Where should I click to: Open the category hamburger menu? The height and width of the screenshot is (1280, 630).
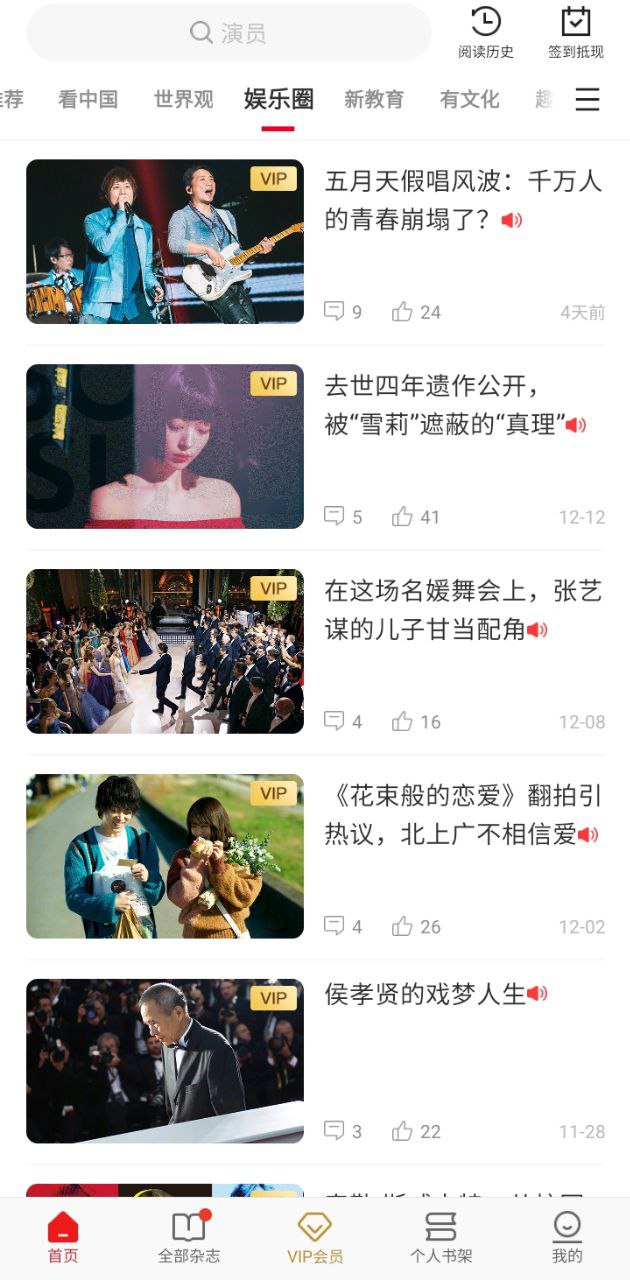click(x=588, y=99)
